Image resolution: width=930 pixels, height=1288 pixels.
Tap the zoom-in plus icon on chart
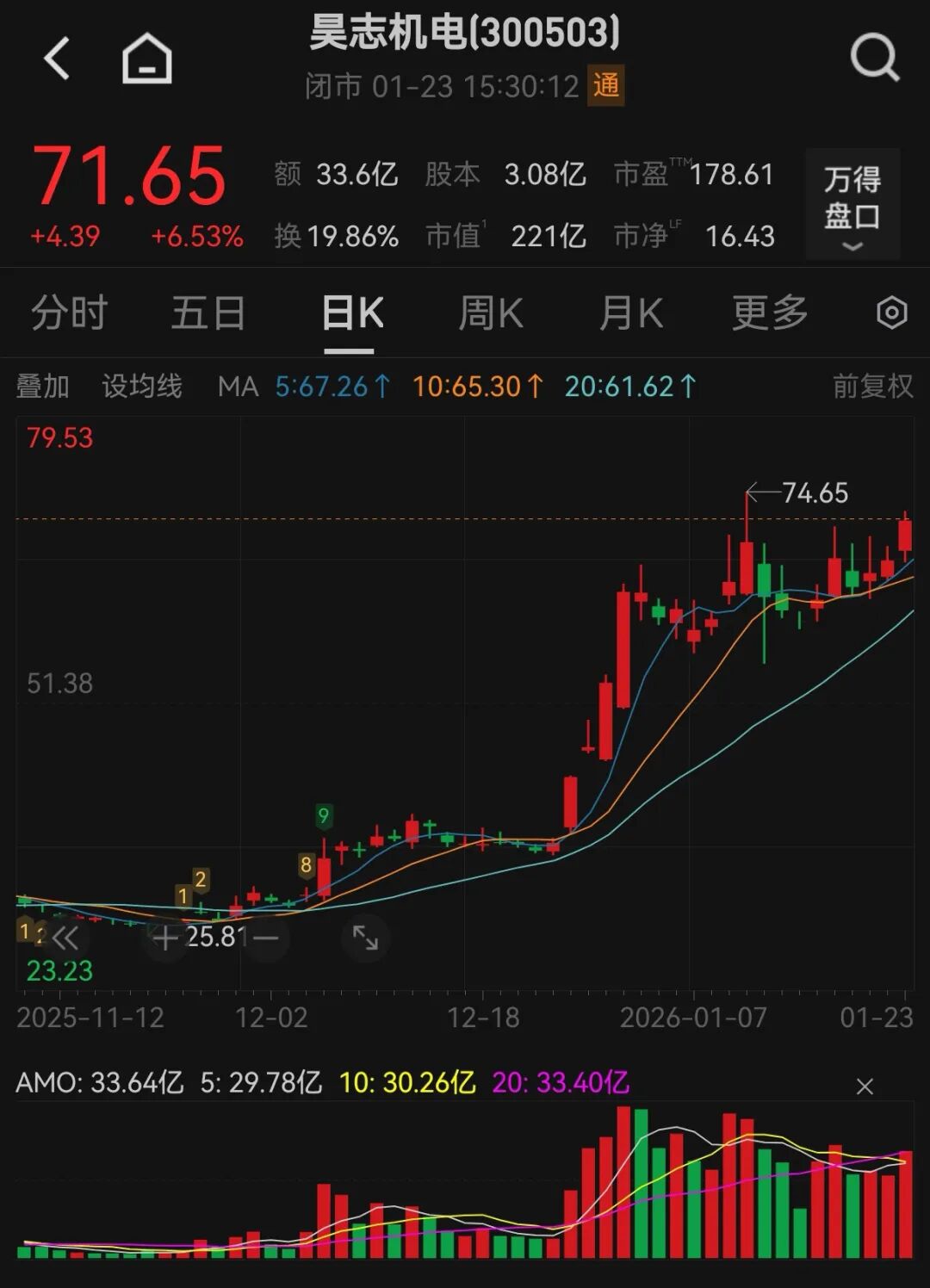click(165, 938)
